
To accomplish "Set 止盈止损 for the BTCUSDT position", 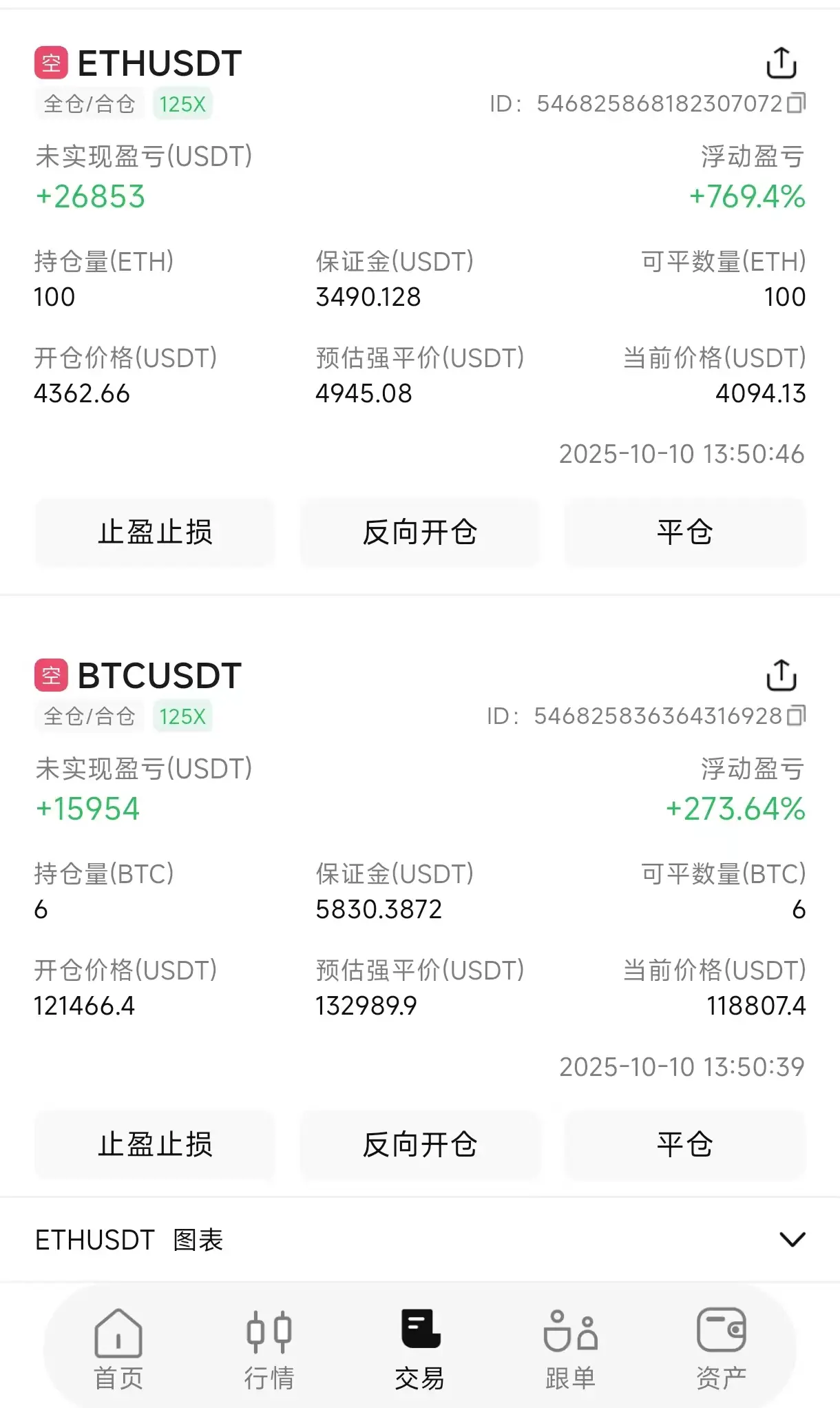I will [155, 1145].
